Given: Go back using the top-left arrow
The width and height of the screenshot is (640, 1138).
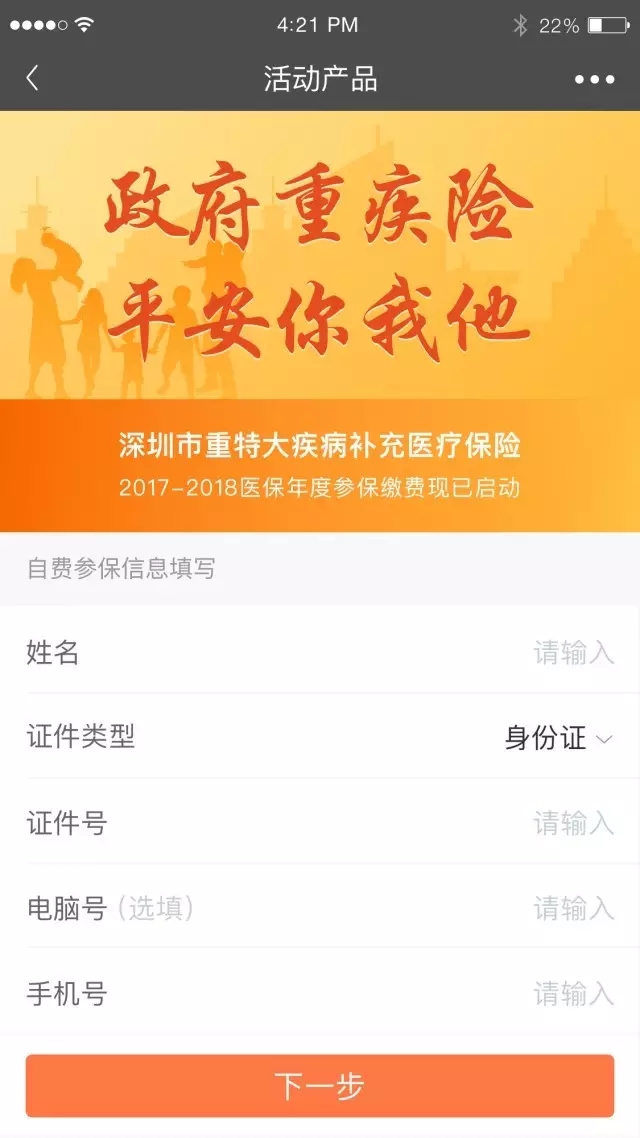Looking at the screenshot, I should click(32, 79).
